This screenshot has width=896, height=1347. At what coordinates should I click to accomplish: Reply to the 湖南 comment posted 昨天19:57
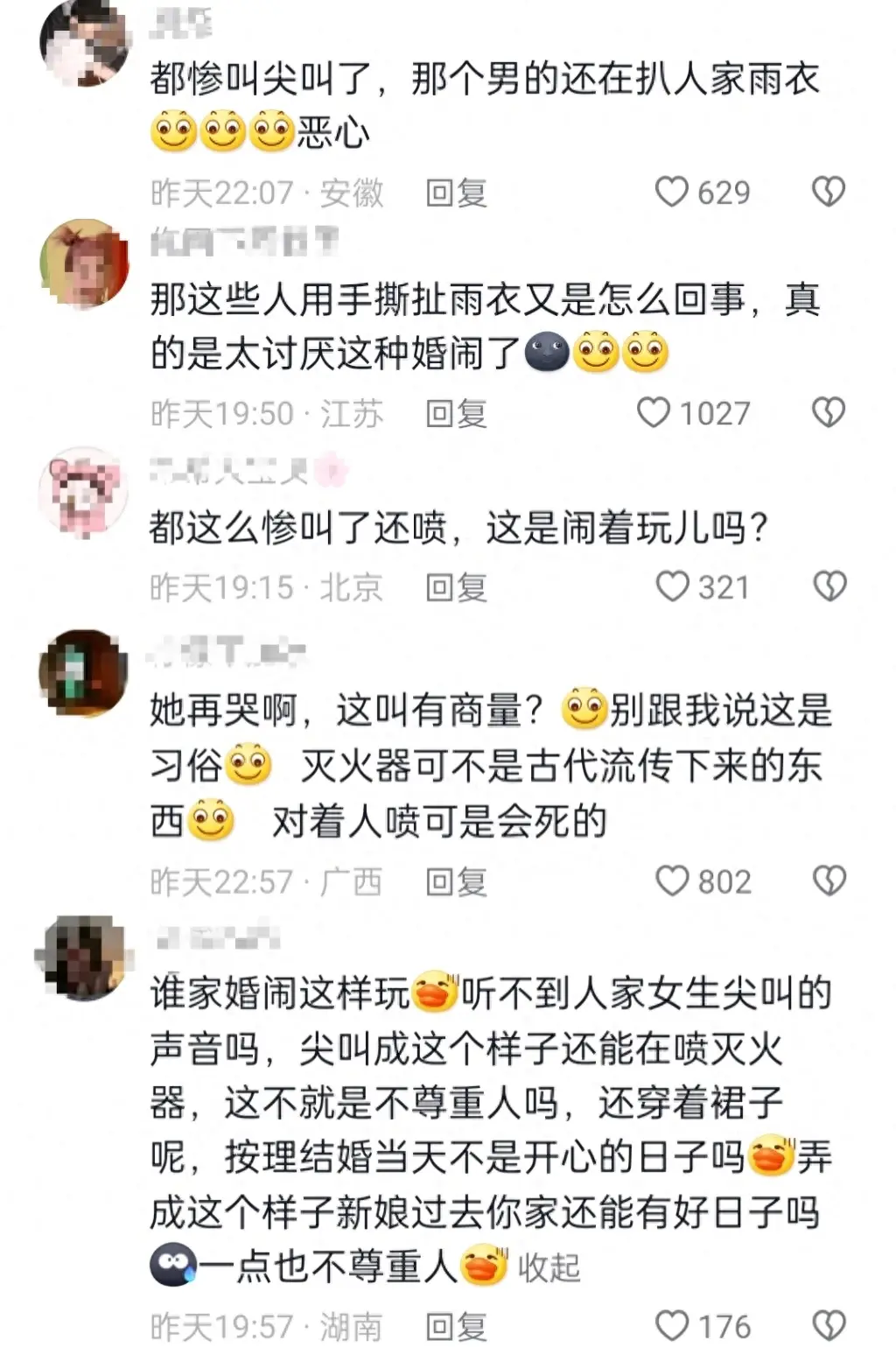pyautogui.click(x=456, y=1326)
